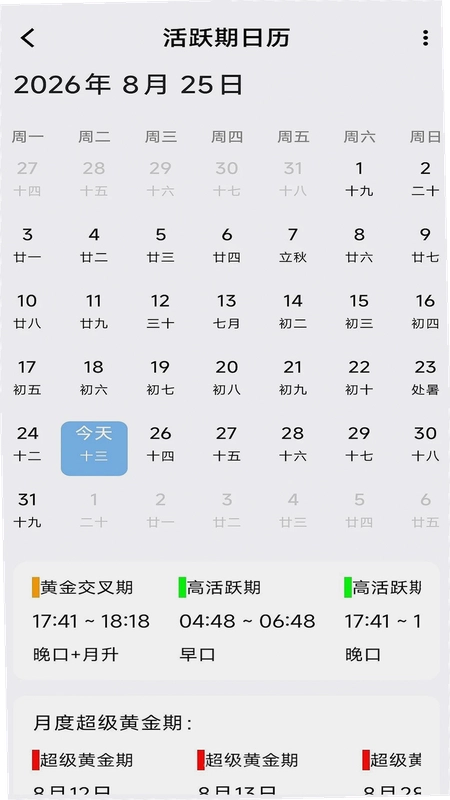Select August 12 marked 三十
Screen dimensions: 450x800
(160, 311)
